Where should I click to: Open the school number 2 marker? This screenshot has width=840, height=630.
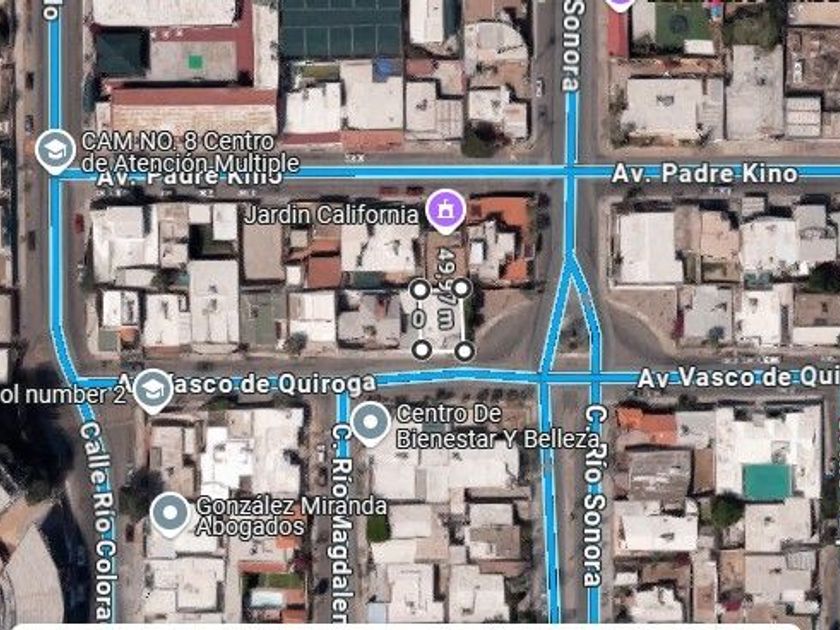point(153,391)
